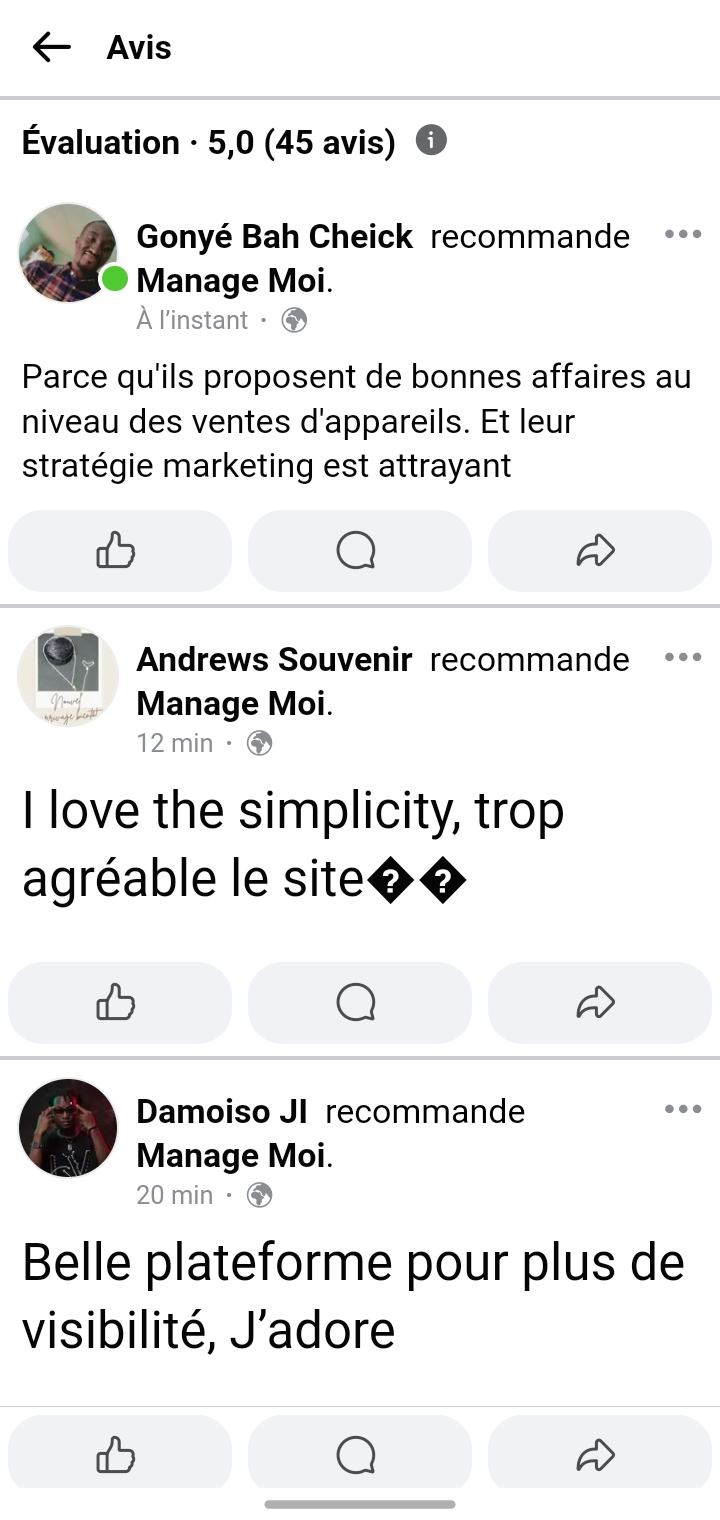
Task: Open the rating info icon beside 45 avis
Action: [431, 141]
